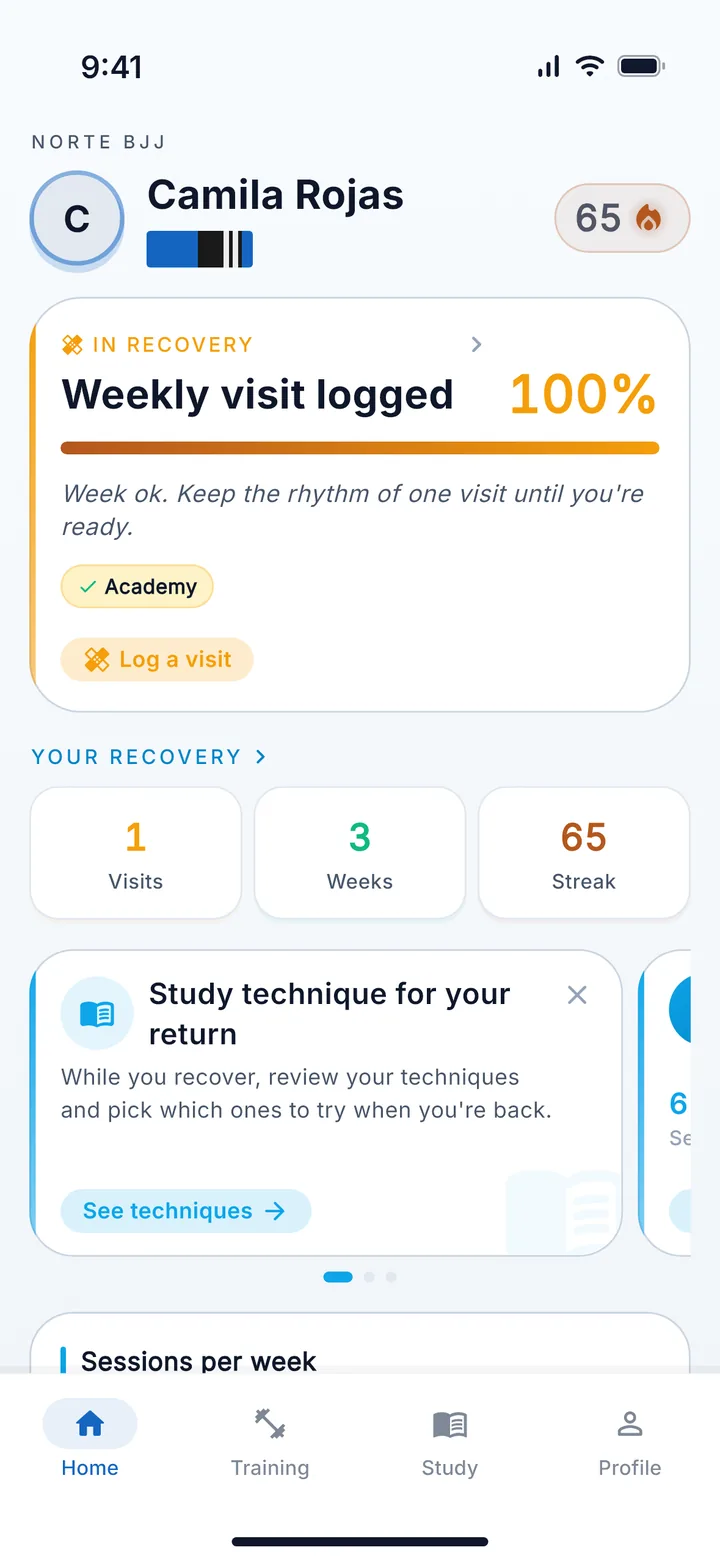Go to the Study tab
The image size is (720, 1561).
click(450, 1440)
